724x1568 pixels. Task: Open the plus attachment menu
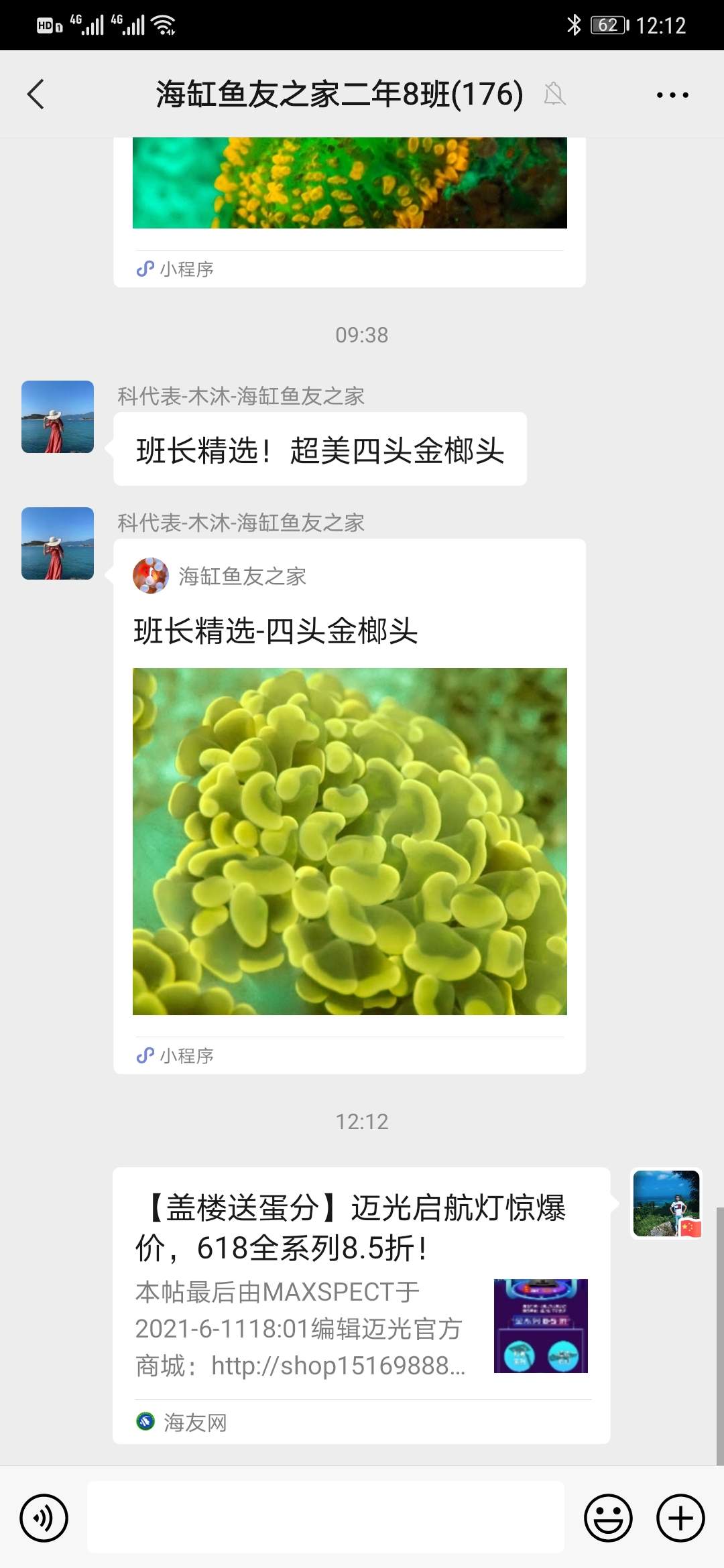pos(680,1518)
